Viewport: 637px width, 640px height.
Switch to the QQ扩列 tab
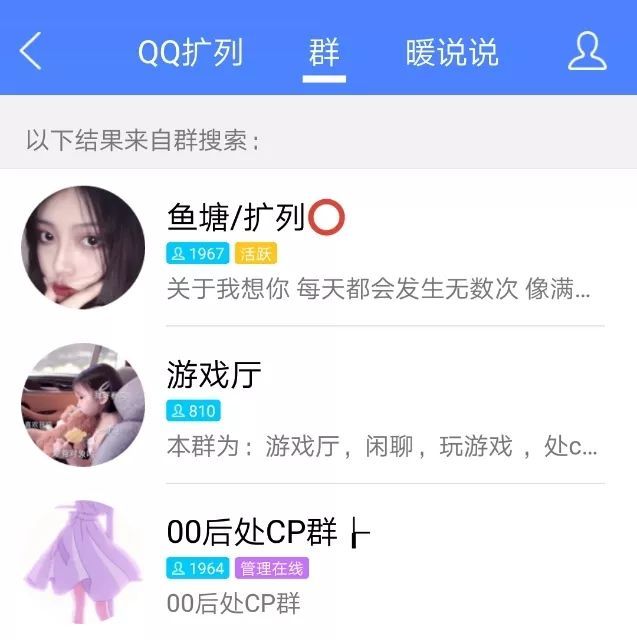190,52
